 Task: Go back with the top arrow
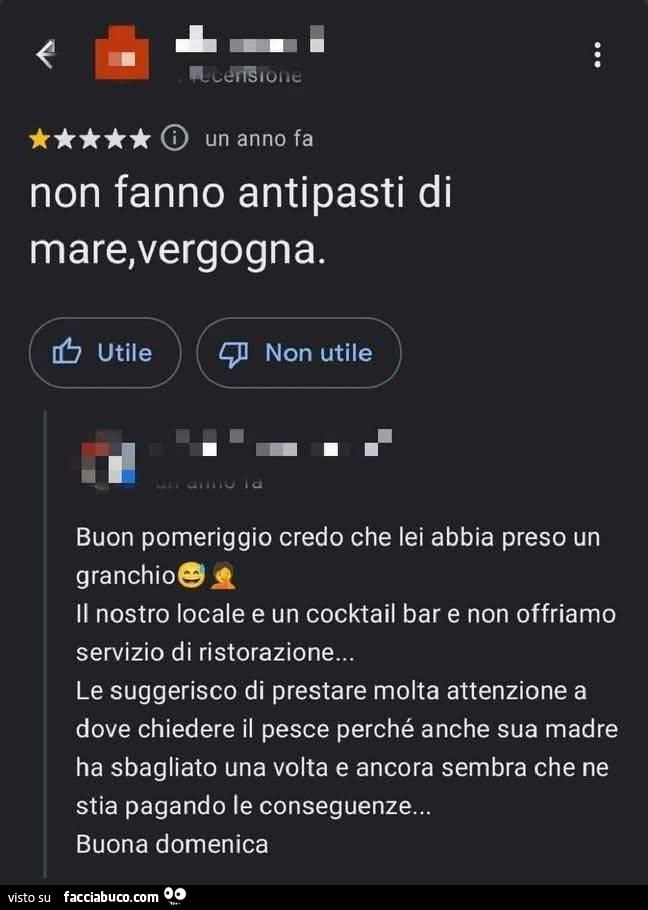[45, 55]
